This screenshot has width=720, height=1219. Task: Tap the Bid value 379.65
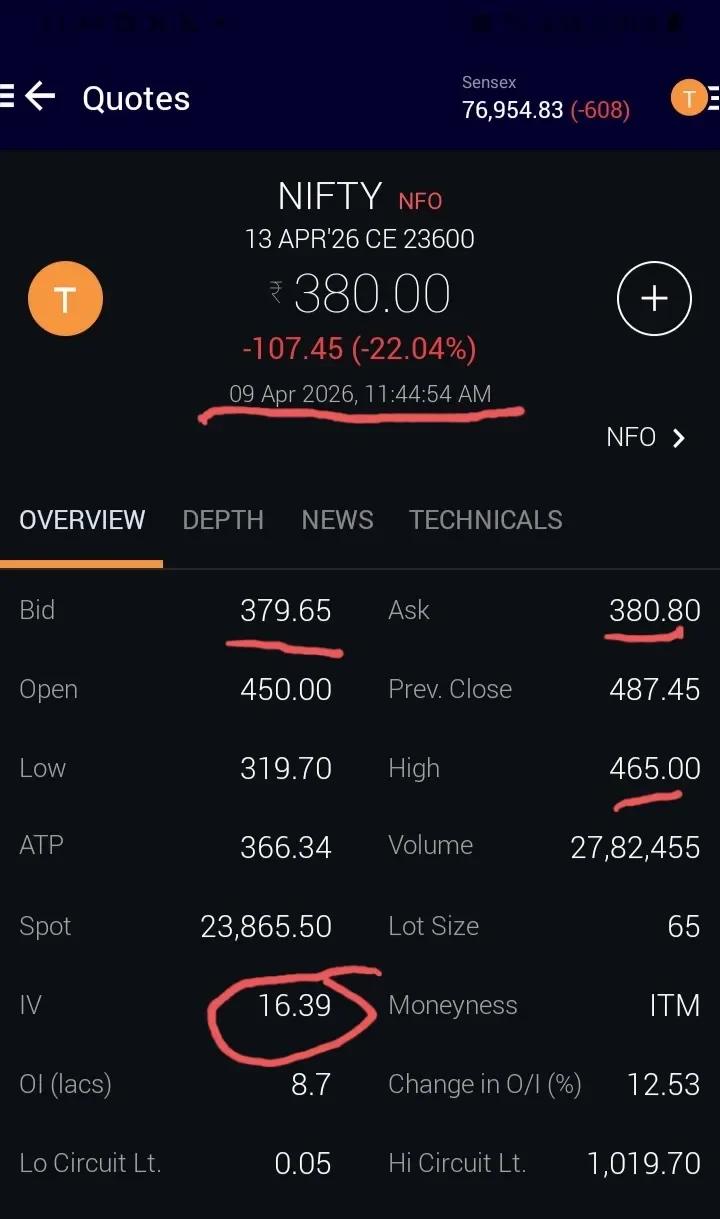point(285,610)
